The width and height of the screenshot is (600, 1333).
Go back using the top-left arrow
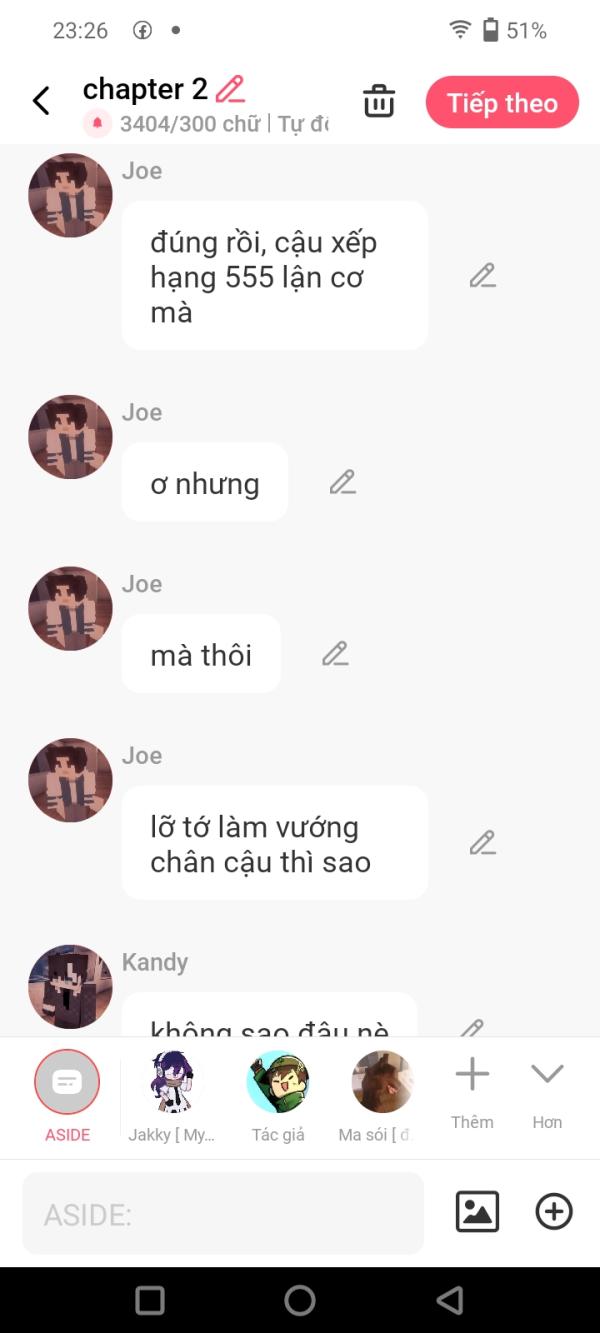pyautogui.click(x=41, y=101)
